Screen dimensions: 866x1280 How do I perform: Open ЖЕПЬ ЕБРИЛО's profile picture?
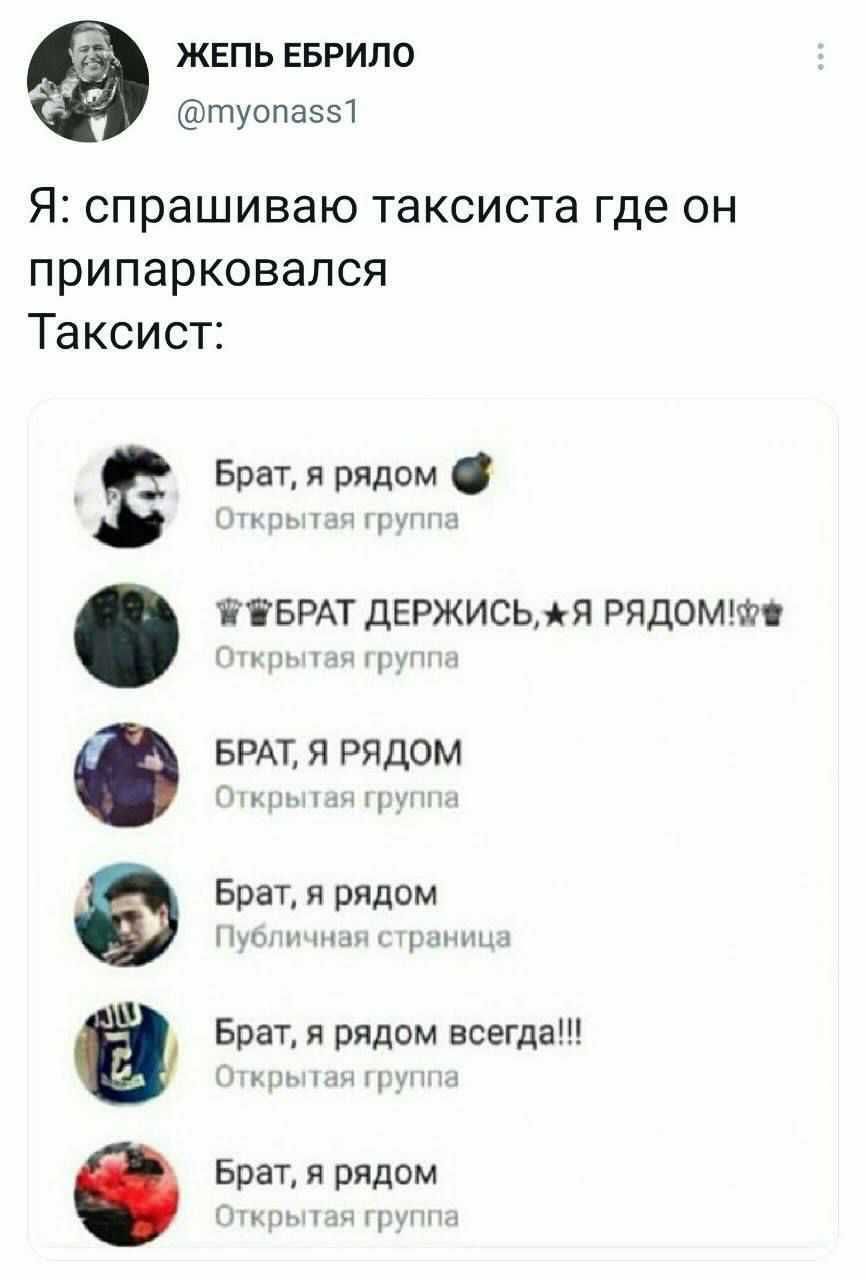[87, 81]
